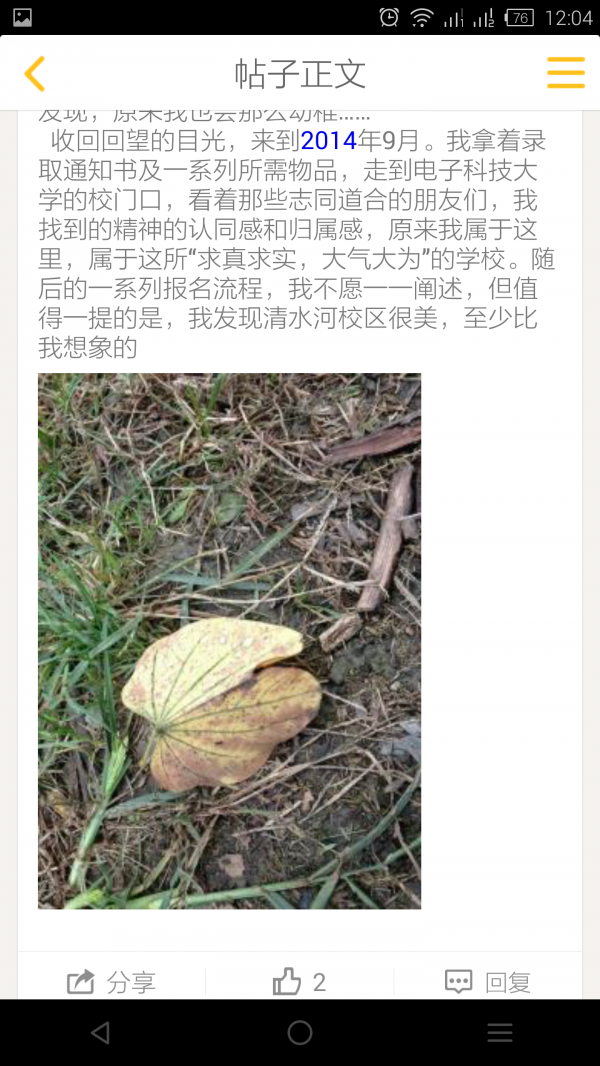Go back using the orange arrow
This screenshot has width=600, height=1066.
35,74
